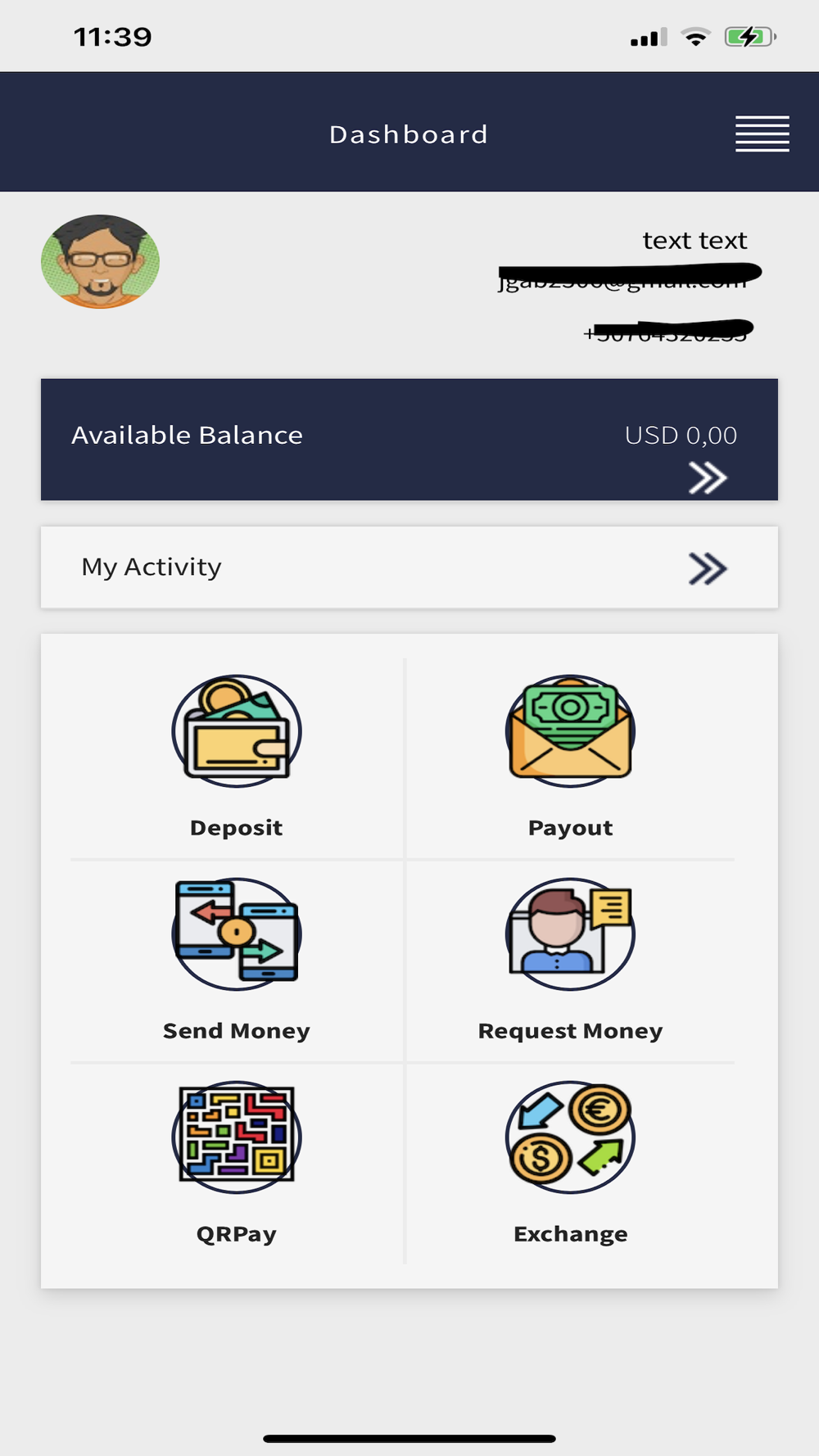This screenshot has height=1456, width=819.
Task: Launch QRPay
Action: tap(237, 1161)
